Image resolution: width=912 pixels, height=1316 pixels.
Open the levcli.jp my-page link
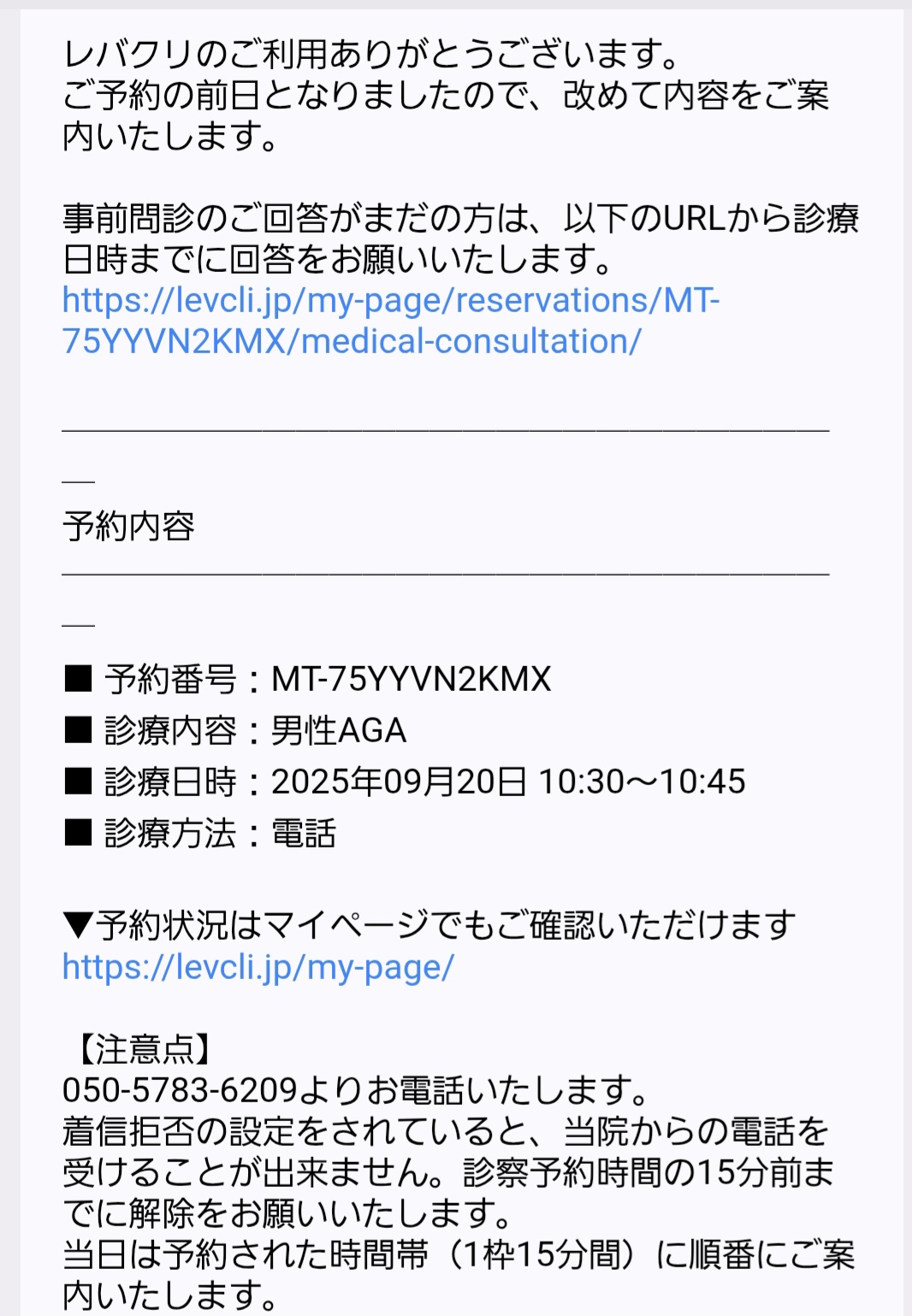coord(258,967)
